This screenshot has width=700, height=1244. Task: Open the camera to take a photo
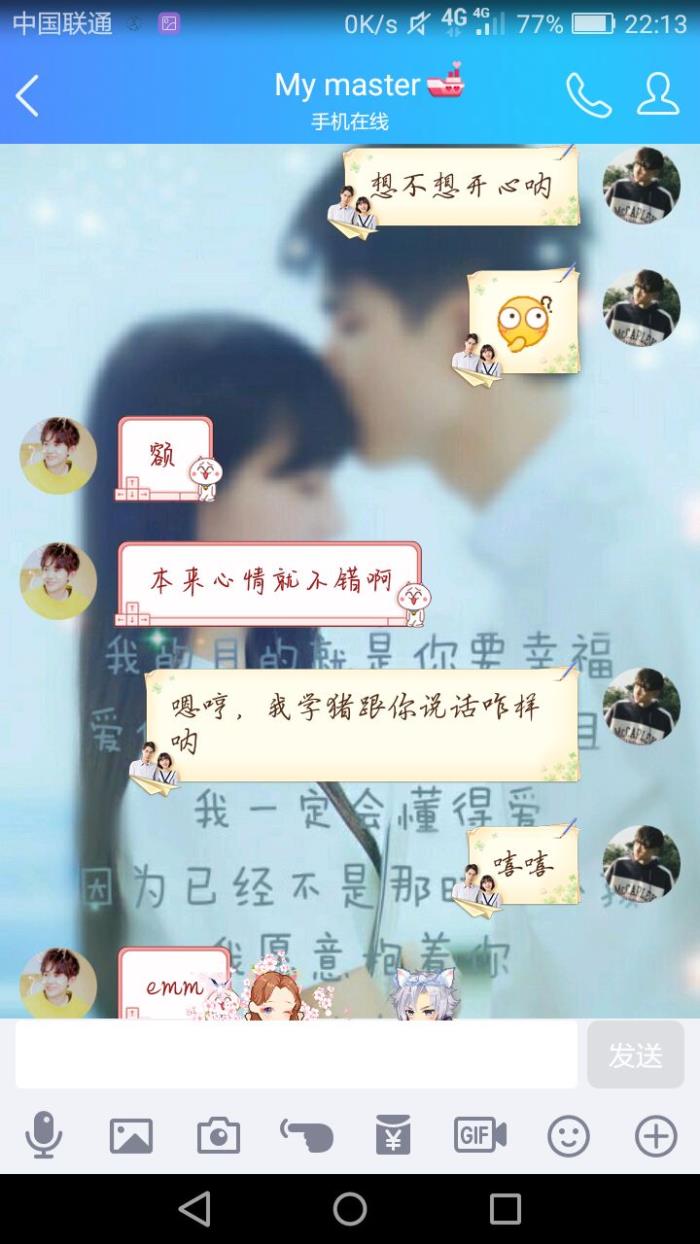218,1135
